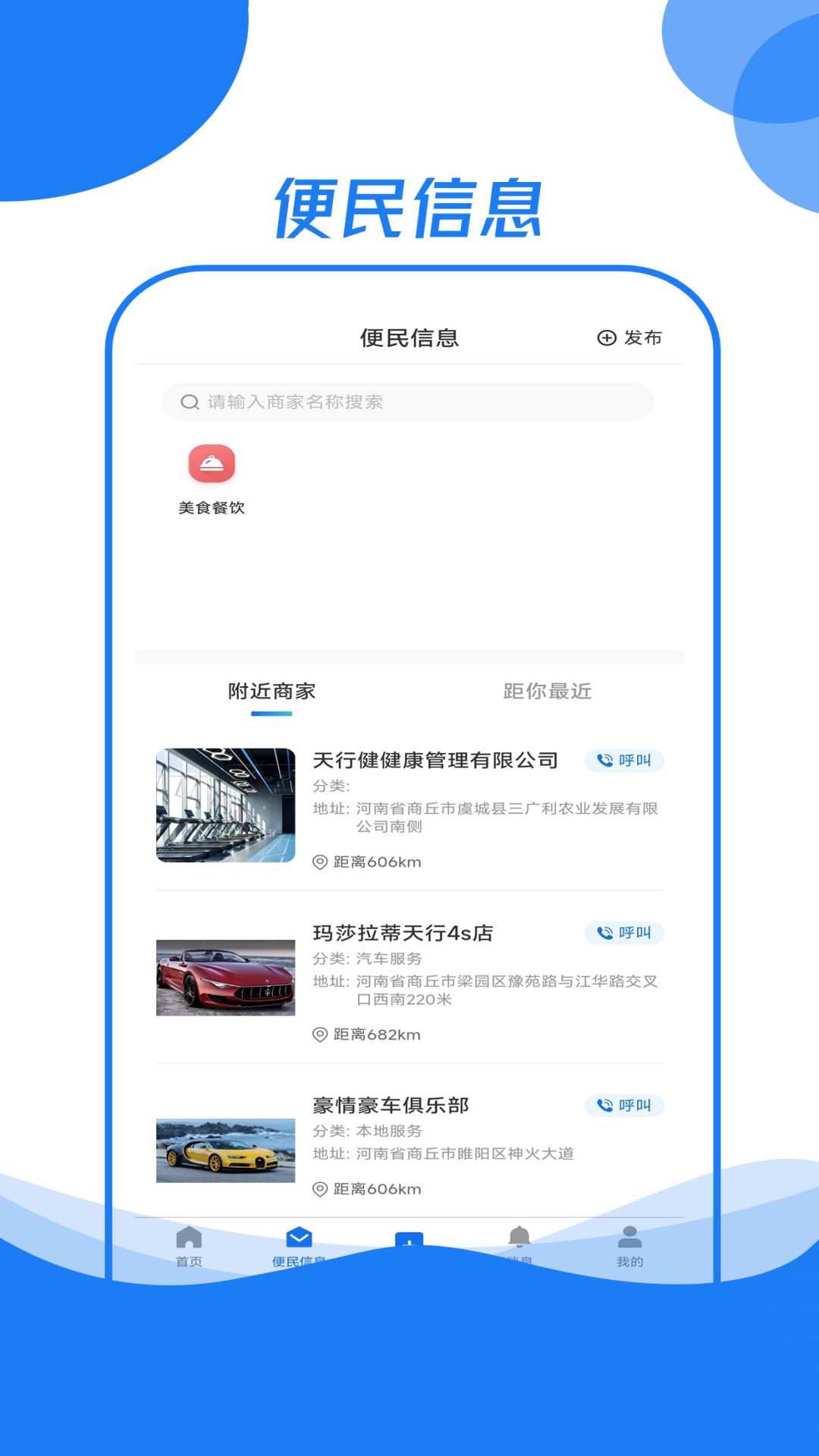Tap the magnifier icon in the search bar
Viewport: 819px width, 1456px height.
[187, 402]
